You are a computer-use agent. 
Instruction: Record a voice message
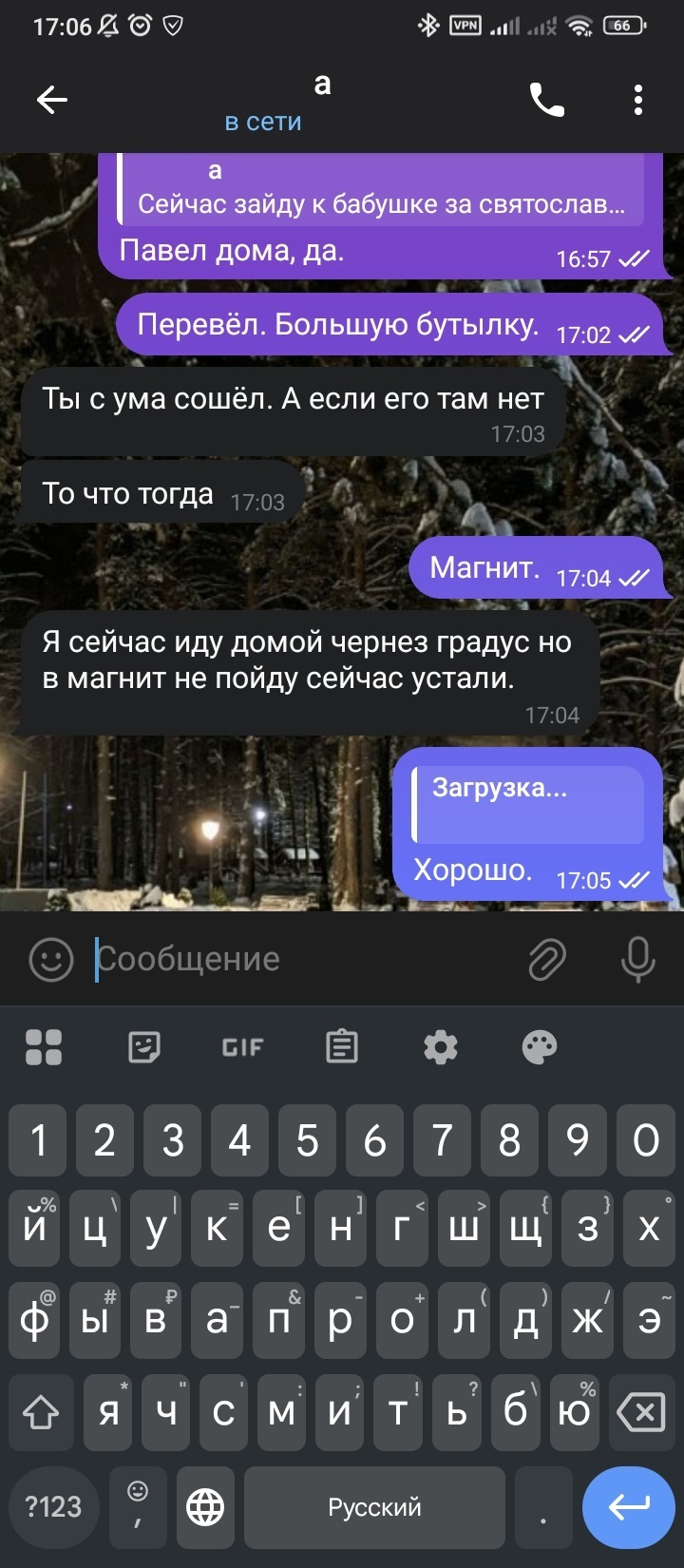637,959
